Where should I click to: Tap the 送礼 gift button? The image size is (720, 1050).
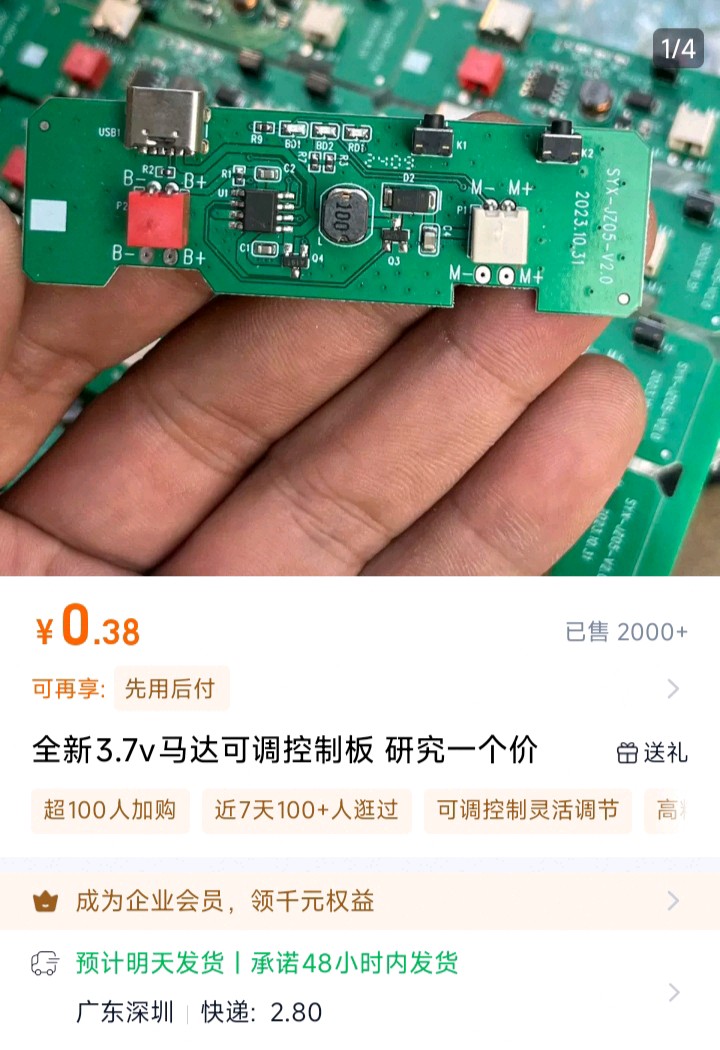coord(652,753)
